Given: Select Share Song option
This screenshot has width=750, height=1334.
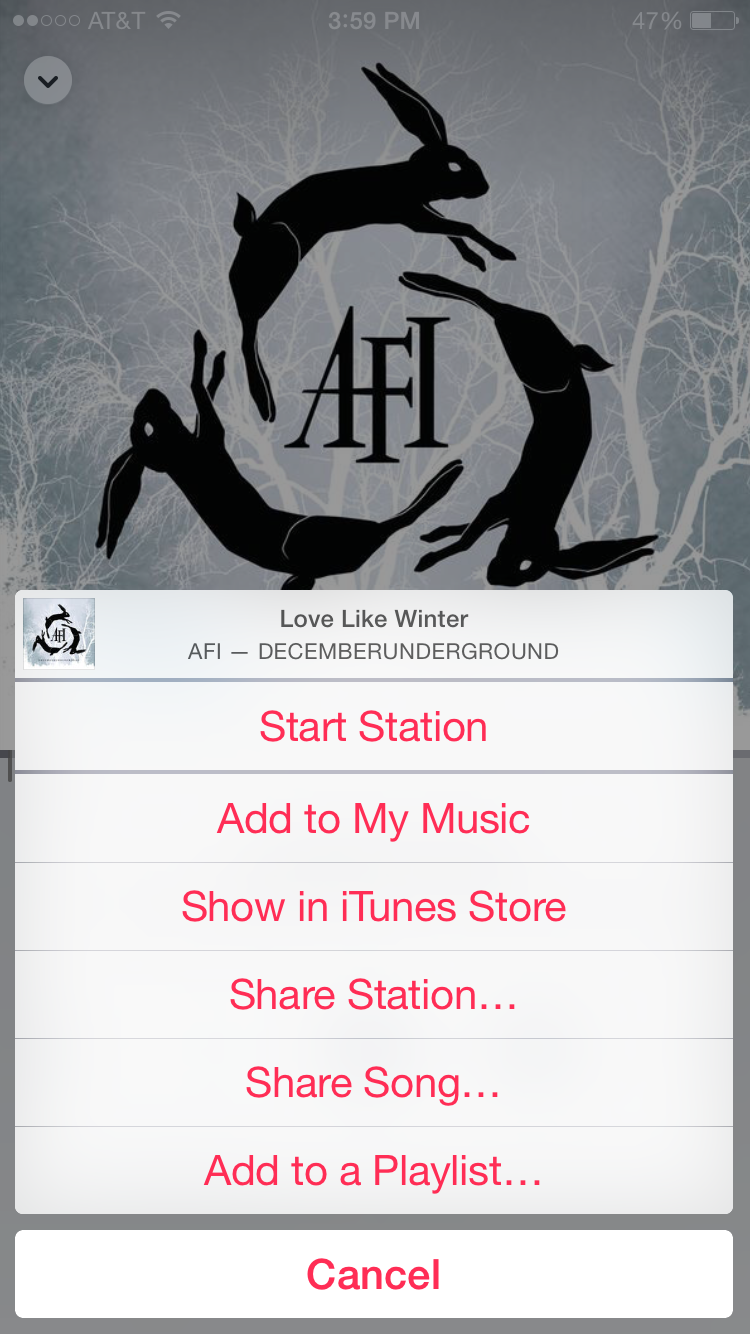Looking at the screenshot, I should point(374,1083).
